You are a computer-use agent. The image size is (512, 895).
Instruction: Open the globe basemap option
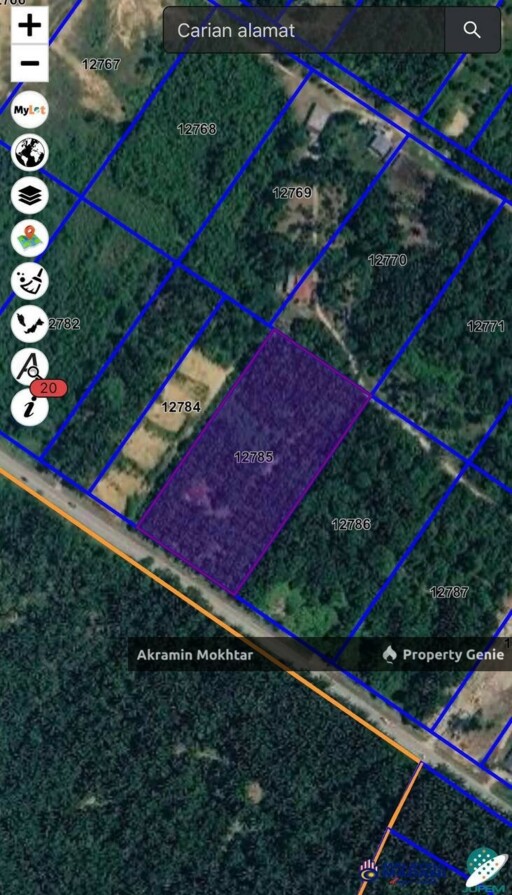[x=30, y=152]
